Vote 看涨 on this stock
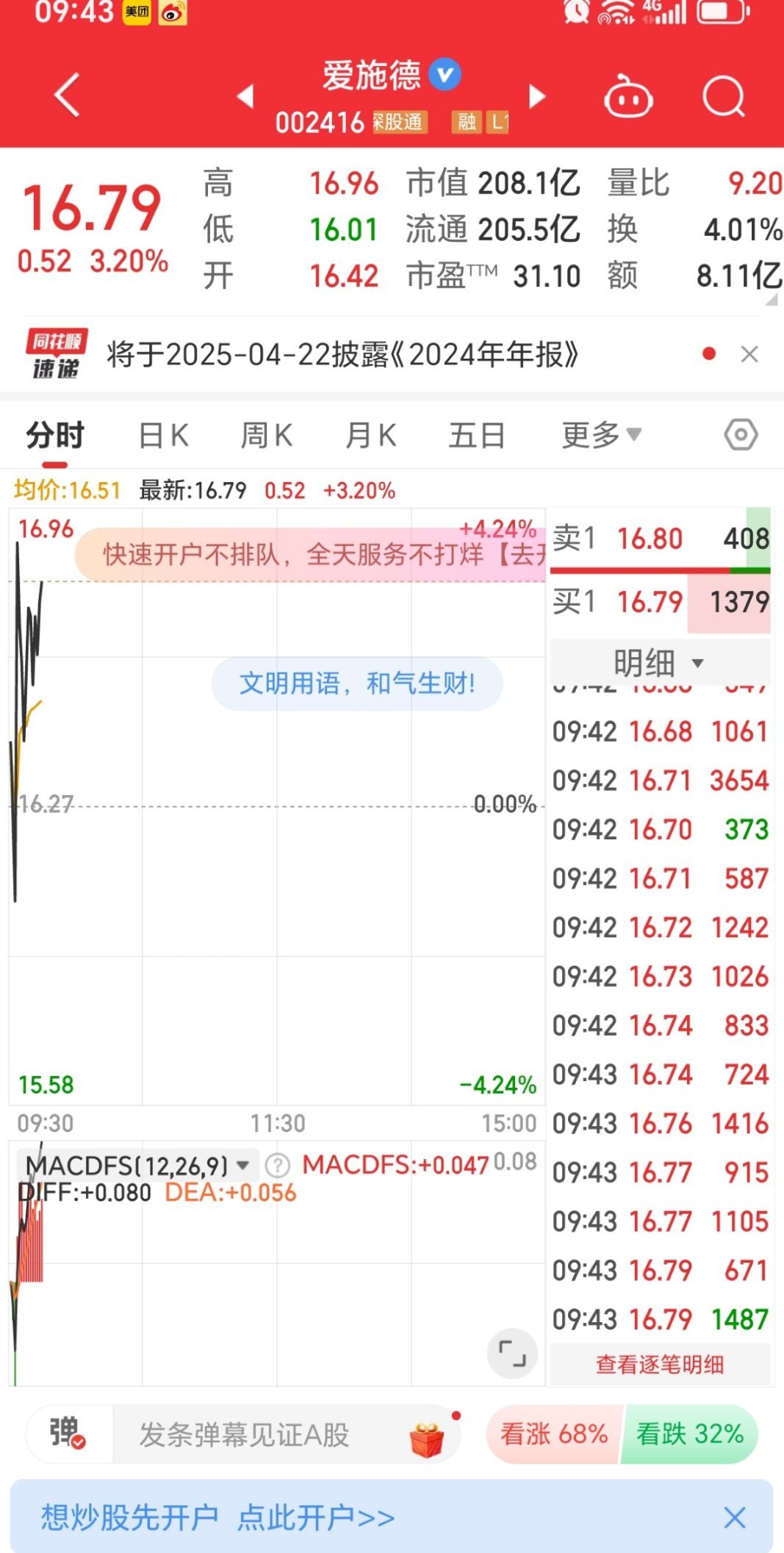Screen dimensions: 784x1553 (x=553, y=1437)
